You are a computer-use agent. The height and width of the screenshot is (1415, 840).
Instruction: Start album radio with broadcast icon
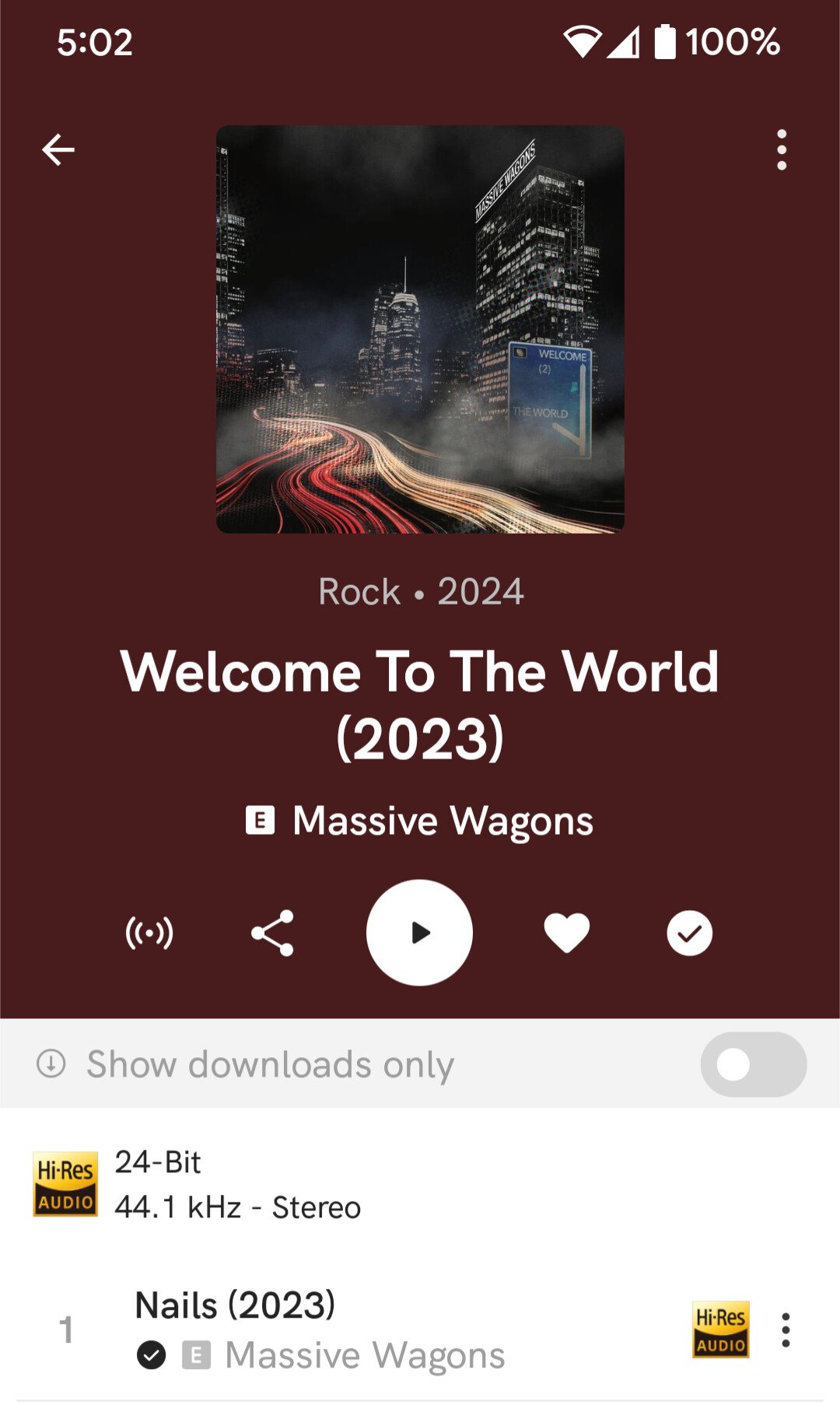149,933
